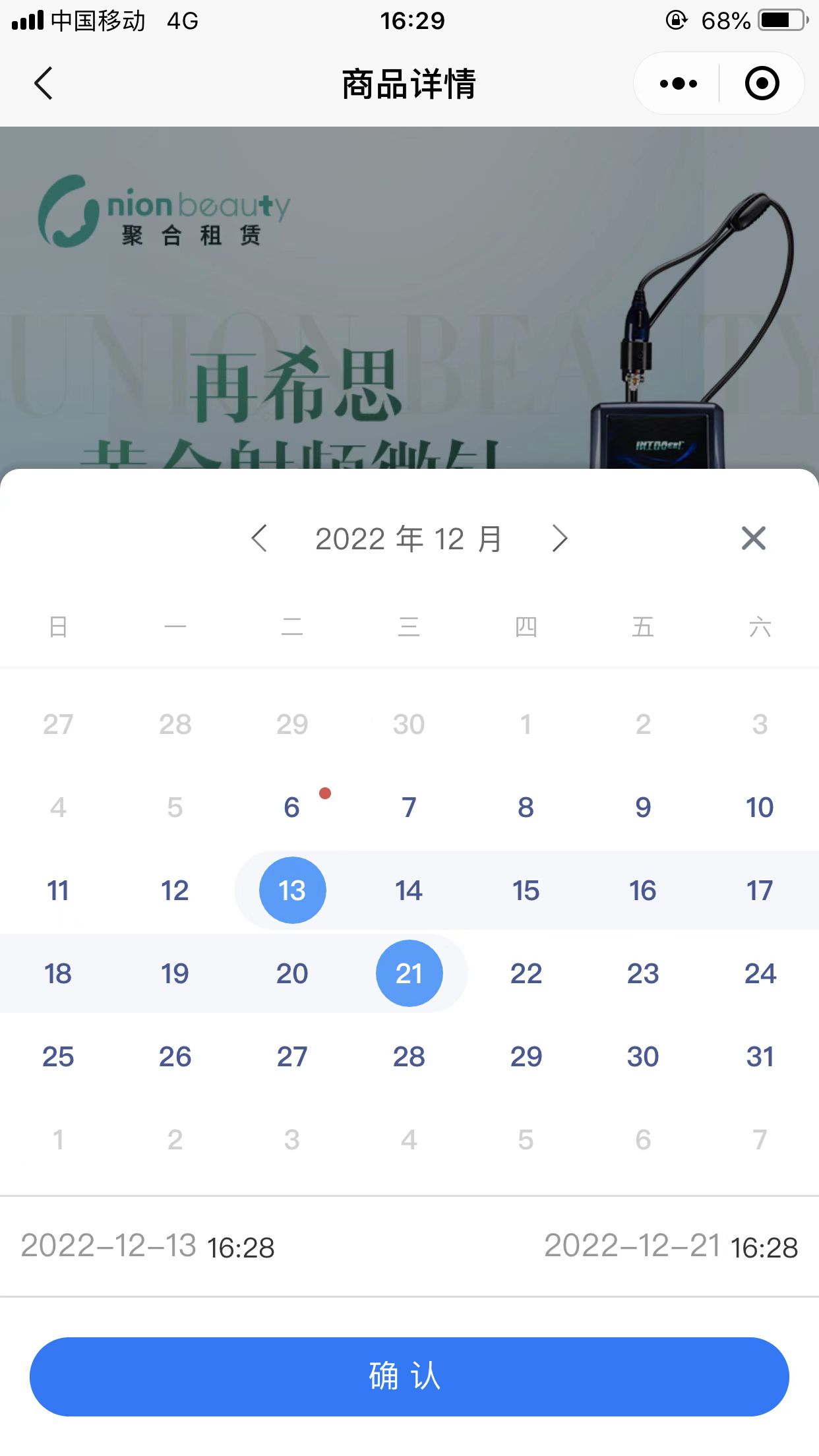
Task: Select December 31 on the calendar
Action: coord(760,1056)
